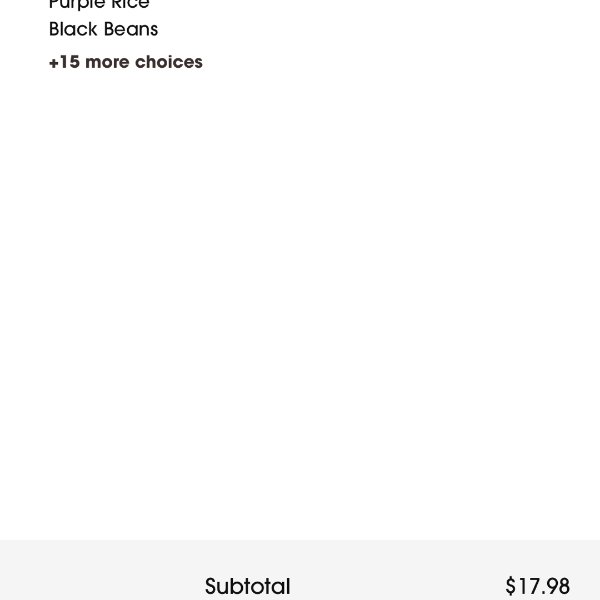Expand the +15 more choices link
Viewport: 600px width, 600px height.
point(125,62)
